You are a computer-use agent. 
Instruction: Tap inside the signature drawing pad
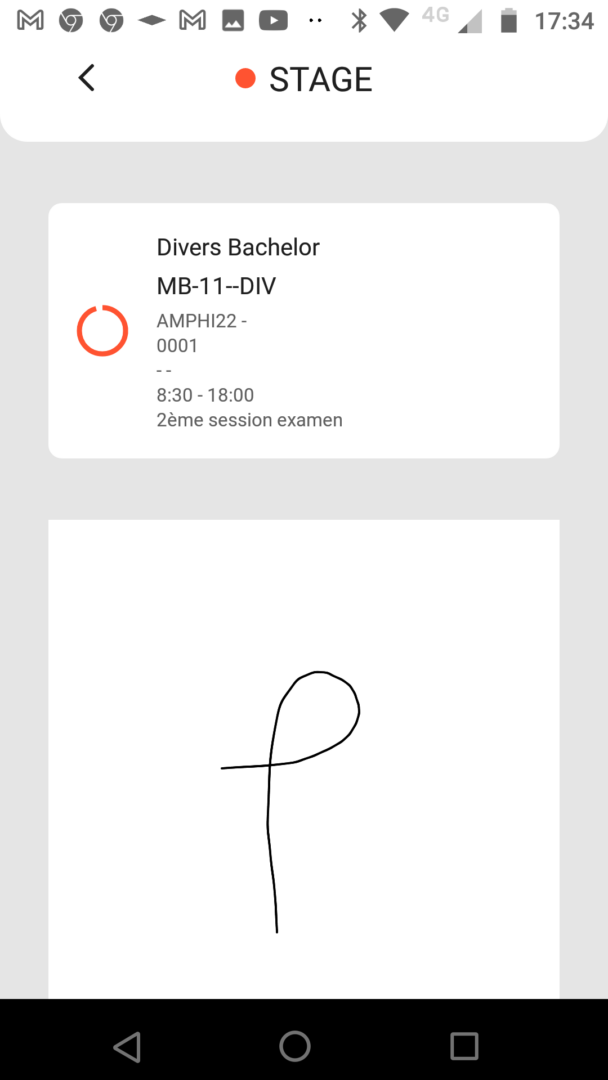(304, 759)
